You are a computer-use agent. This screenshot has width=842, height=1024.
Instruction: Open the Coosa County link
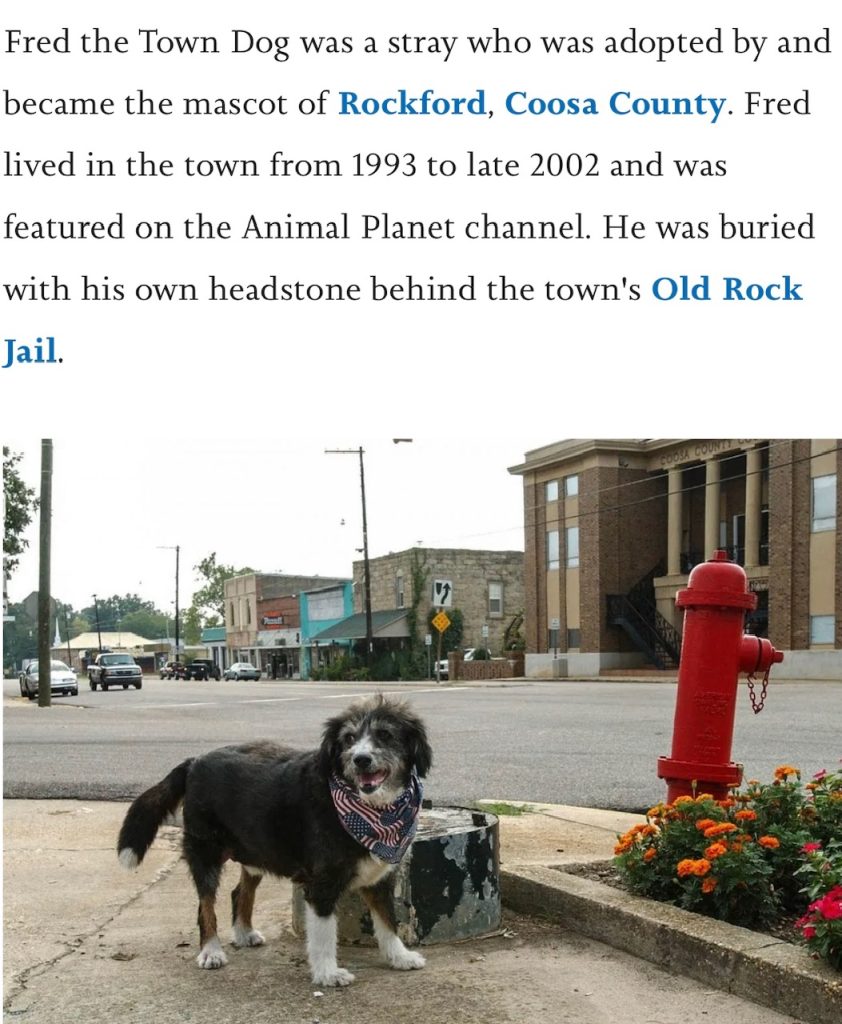pos(614,104)
